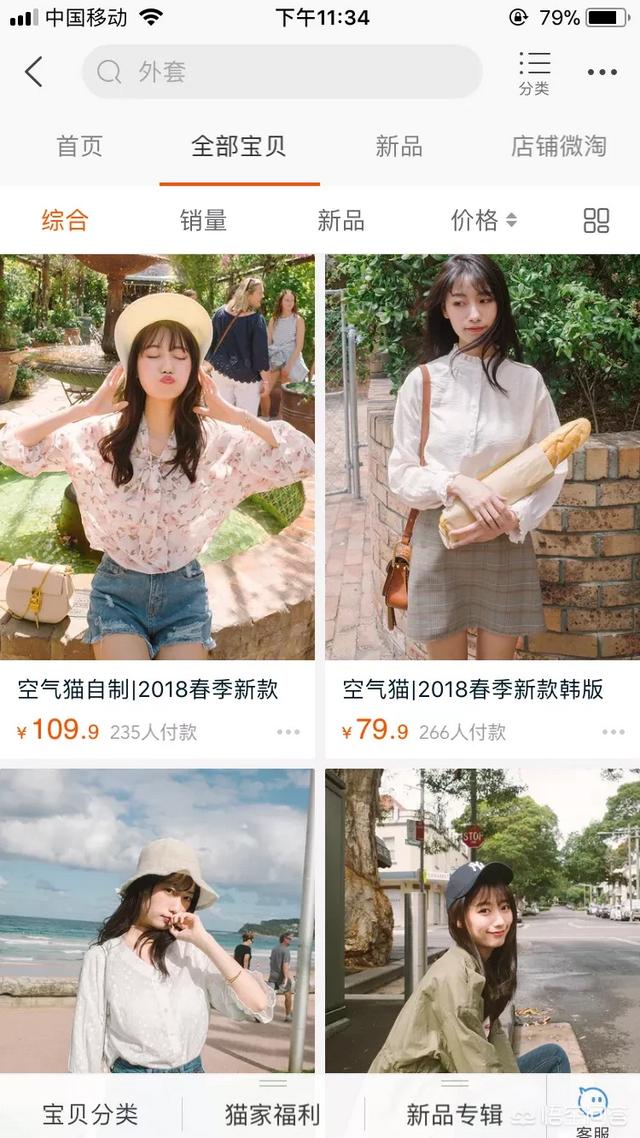Show more options for the ¥79.9 item

(x=613, y=732)
